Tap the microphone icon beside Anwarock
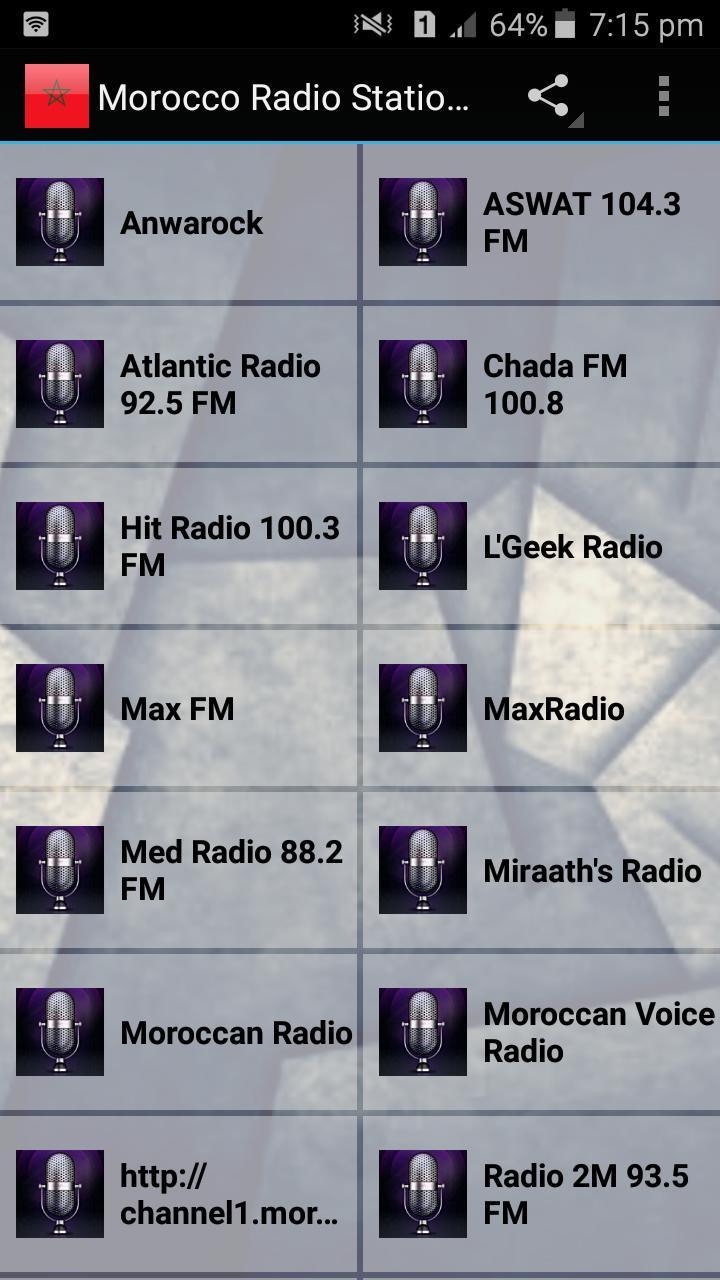The image size is (720, 1280). pyautogui.click(x=59, y=222)
